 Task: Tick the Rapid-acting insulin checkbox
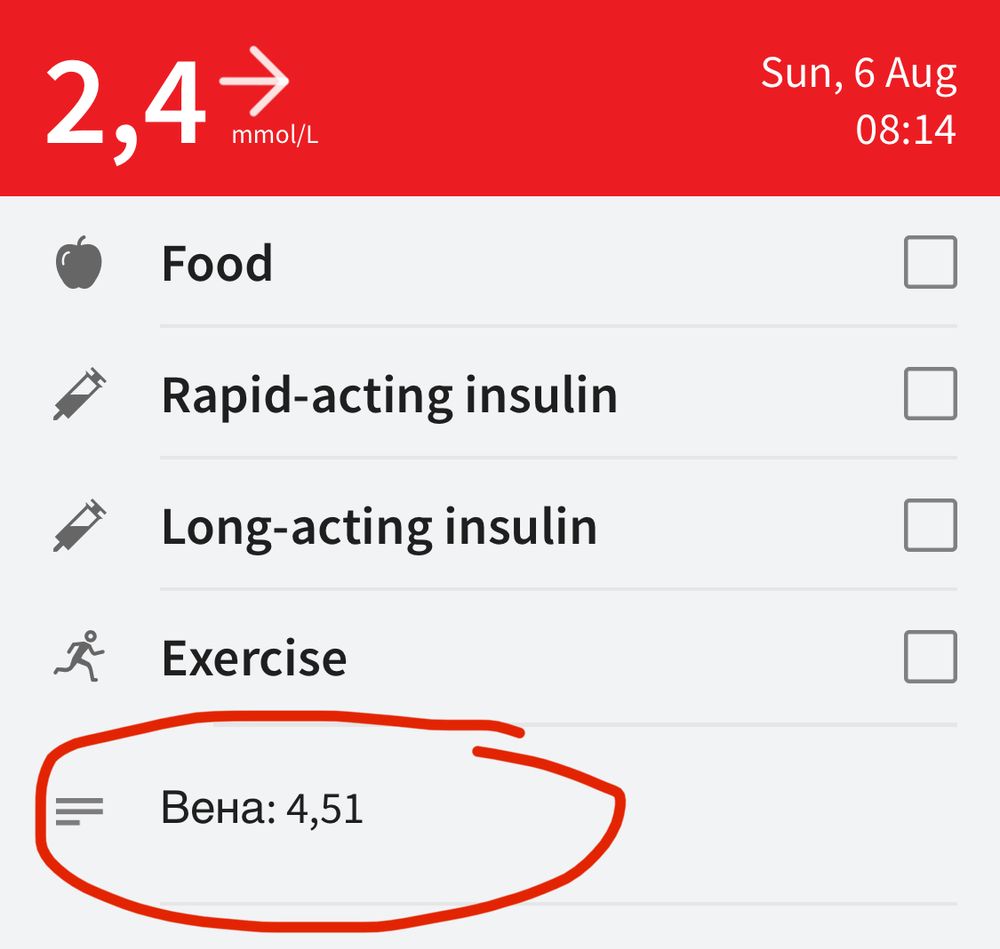point(930,394)
